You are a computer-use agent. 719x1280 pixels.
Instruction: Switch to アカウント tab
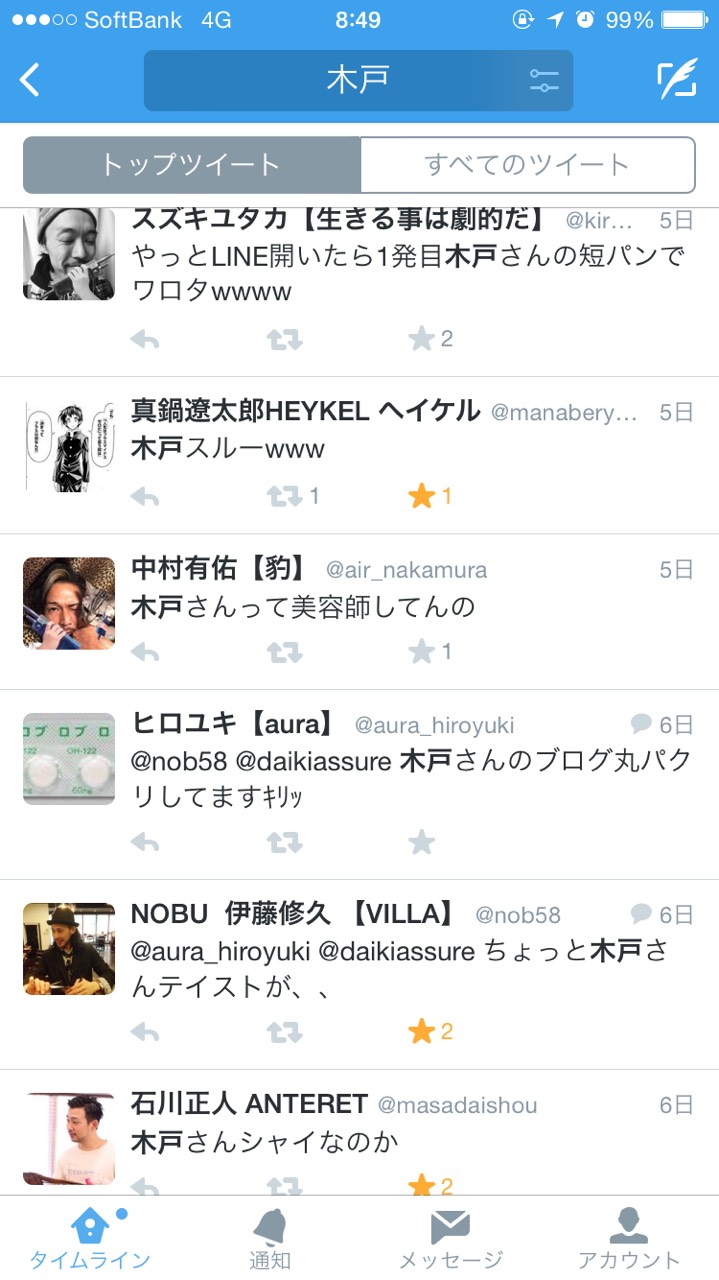(x=628, y=1238)
